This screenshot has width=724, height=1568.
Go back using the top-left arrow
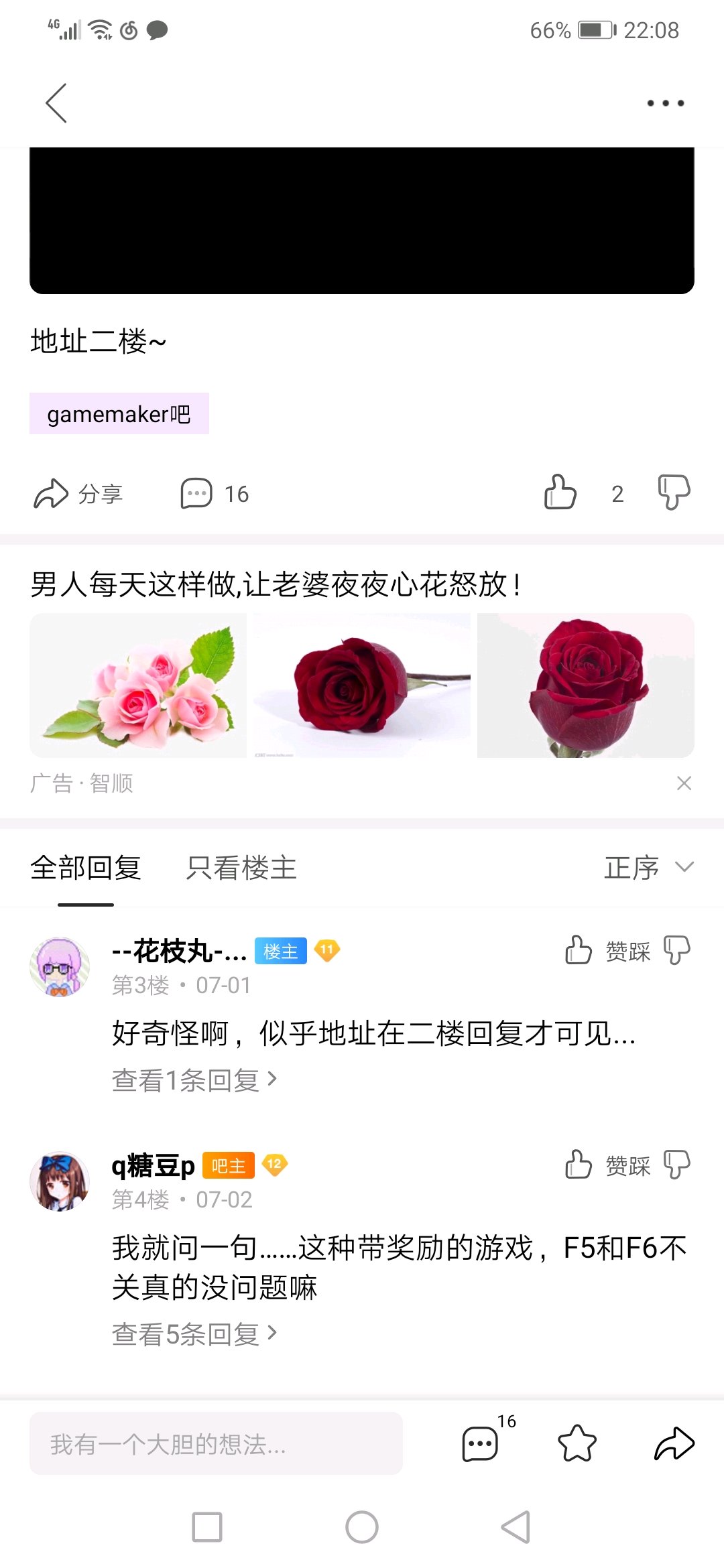point(56,103)
